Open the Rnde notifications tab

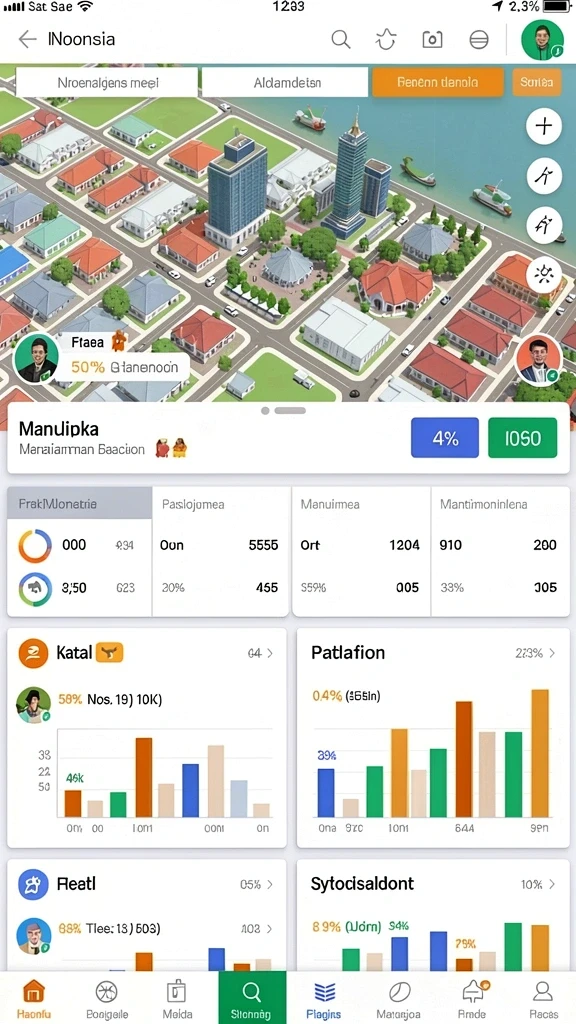[472, 999]
